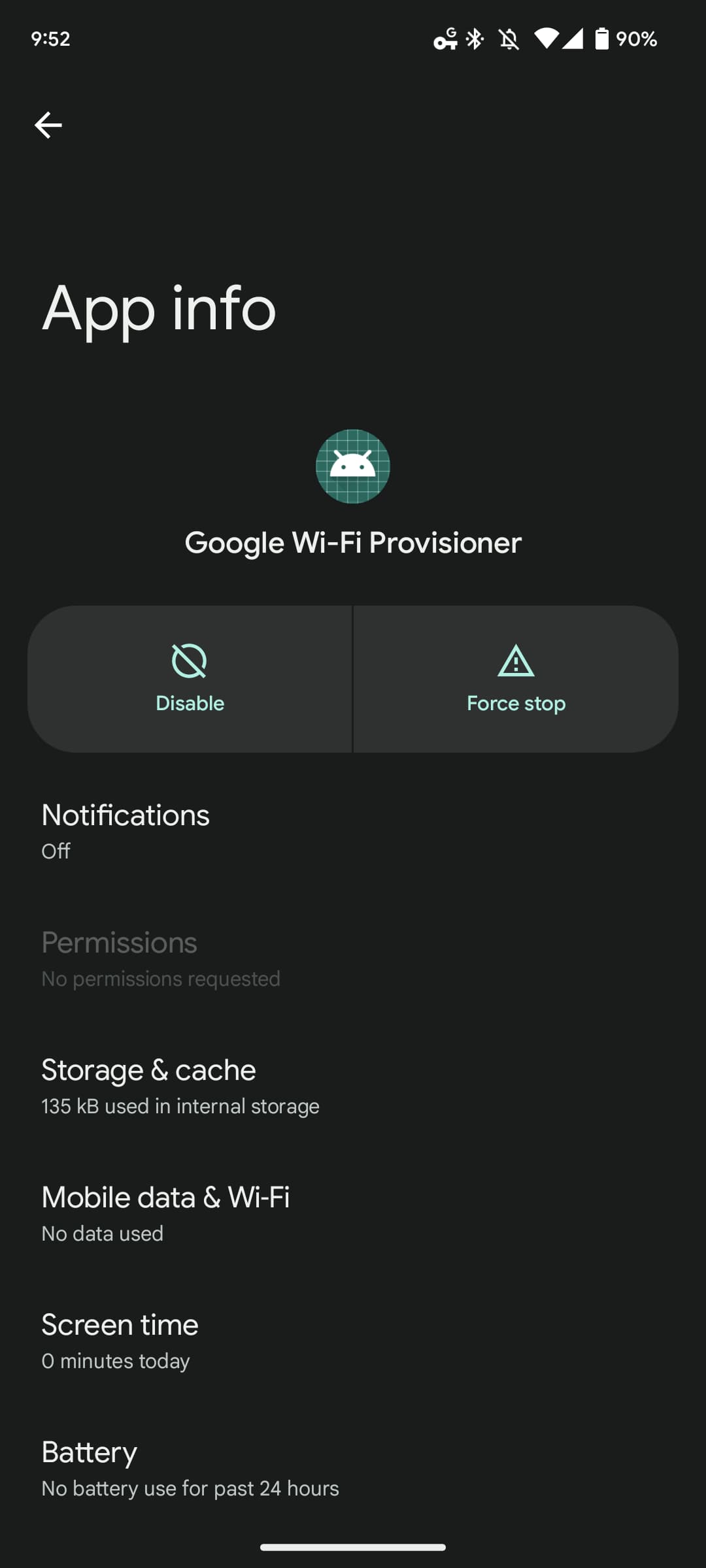Go back using the top arrow
Screen dimensions: 706x1568
[48, 125]
